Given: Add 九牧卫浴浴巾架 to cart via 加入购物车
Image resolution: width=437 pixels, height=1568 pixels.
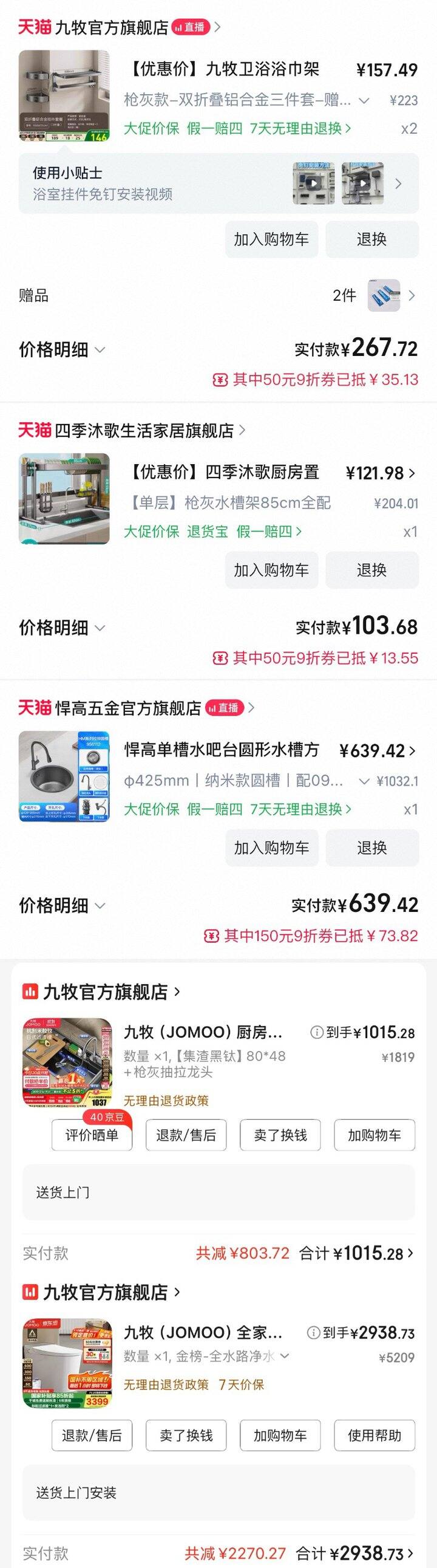Looking at the screenshot, I should tap(271, 239).
